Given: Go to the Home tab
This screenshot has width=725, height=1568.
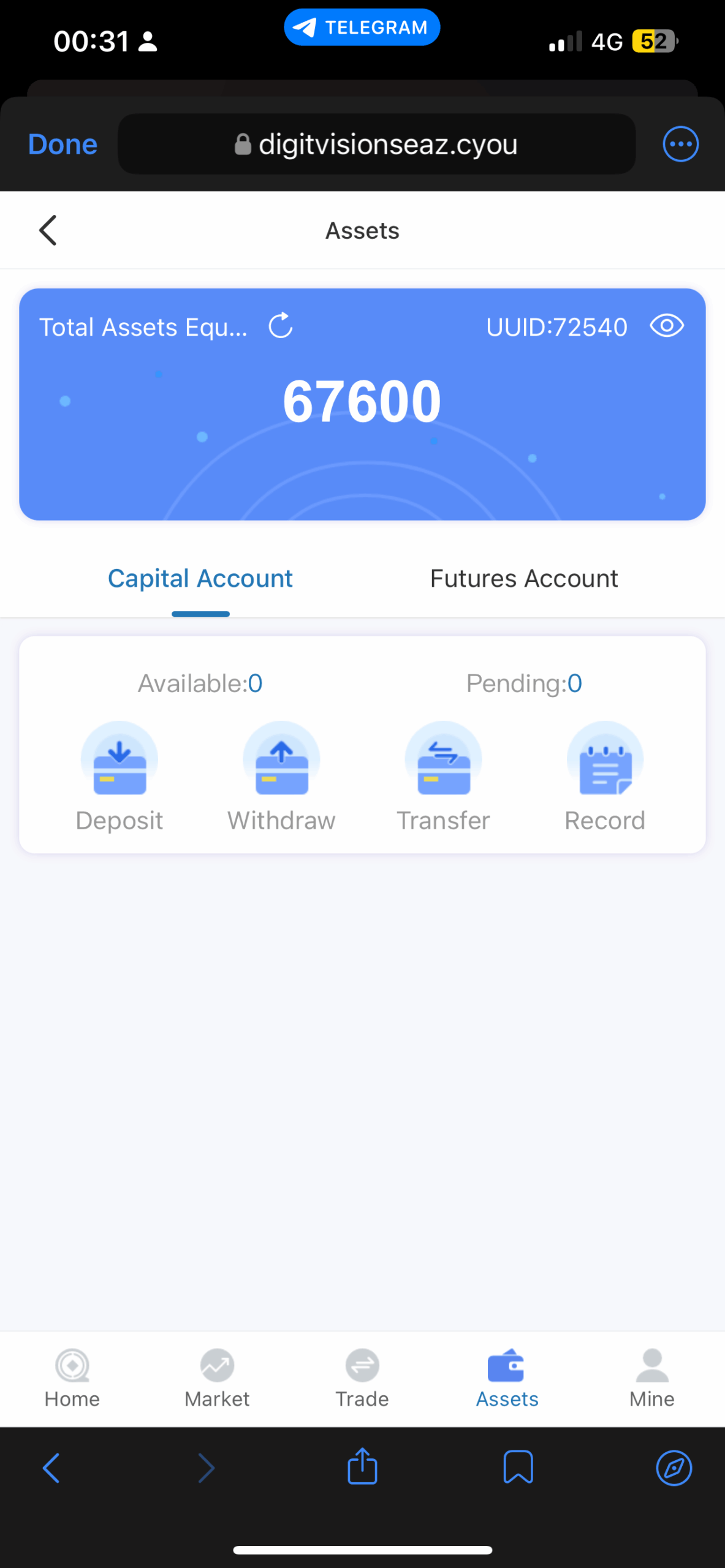Looking at the screenshot, I should 72,1378.
